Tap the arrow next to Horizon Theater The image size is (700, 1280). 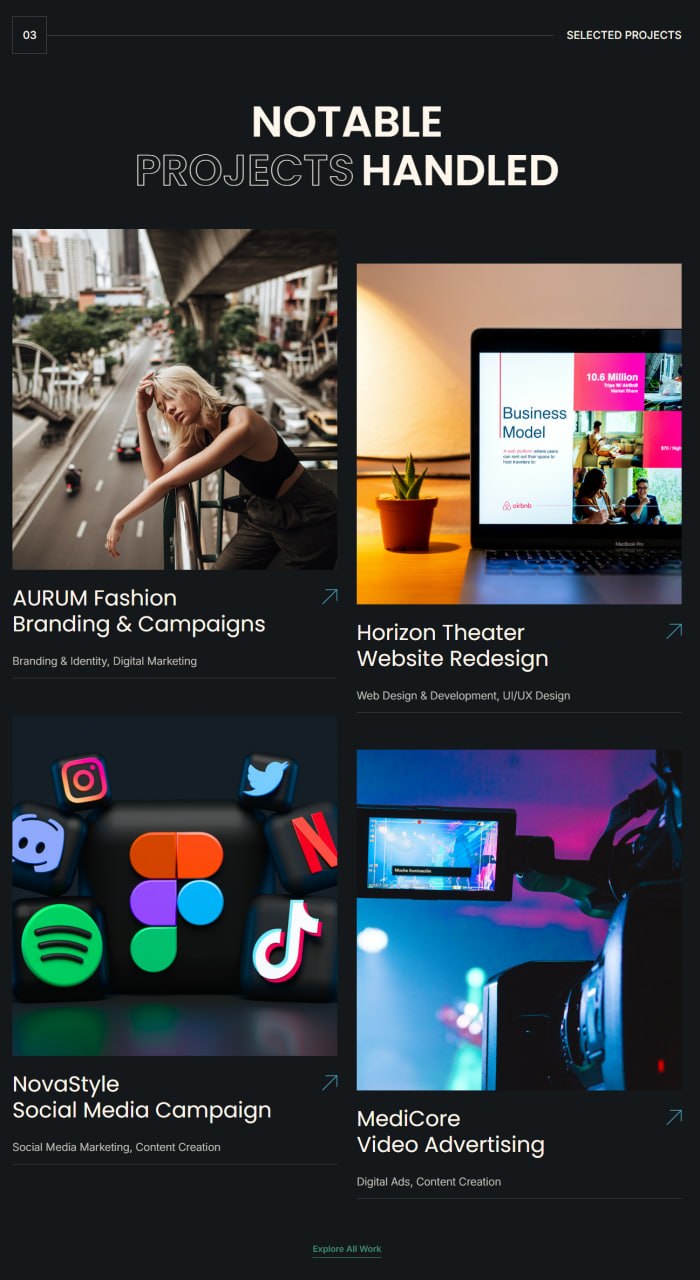tap(673, 631)
